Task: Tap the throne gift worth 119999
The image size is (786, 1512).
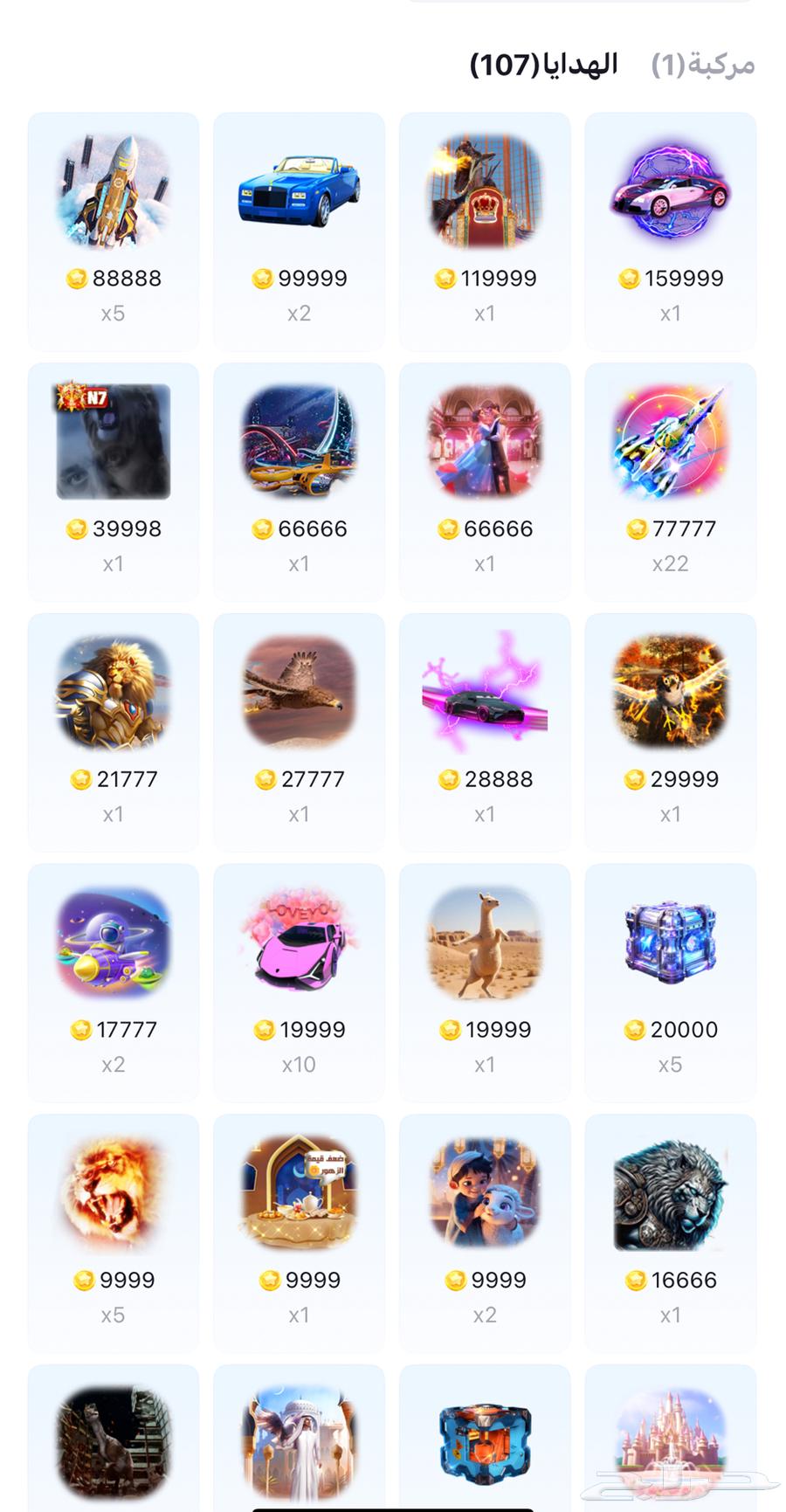Action: click(x=485, y=231)
